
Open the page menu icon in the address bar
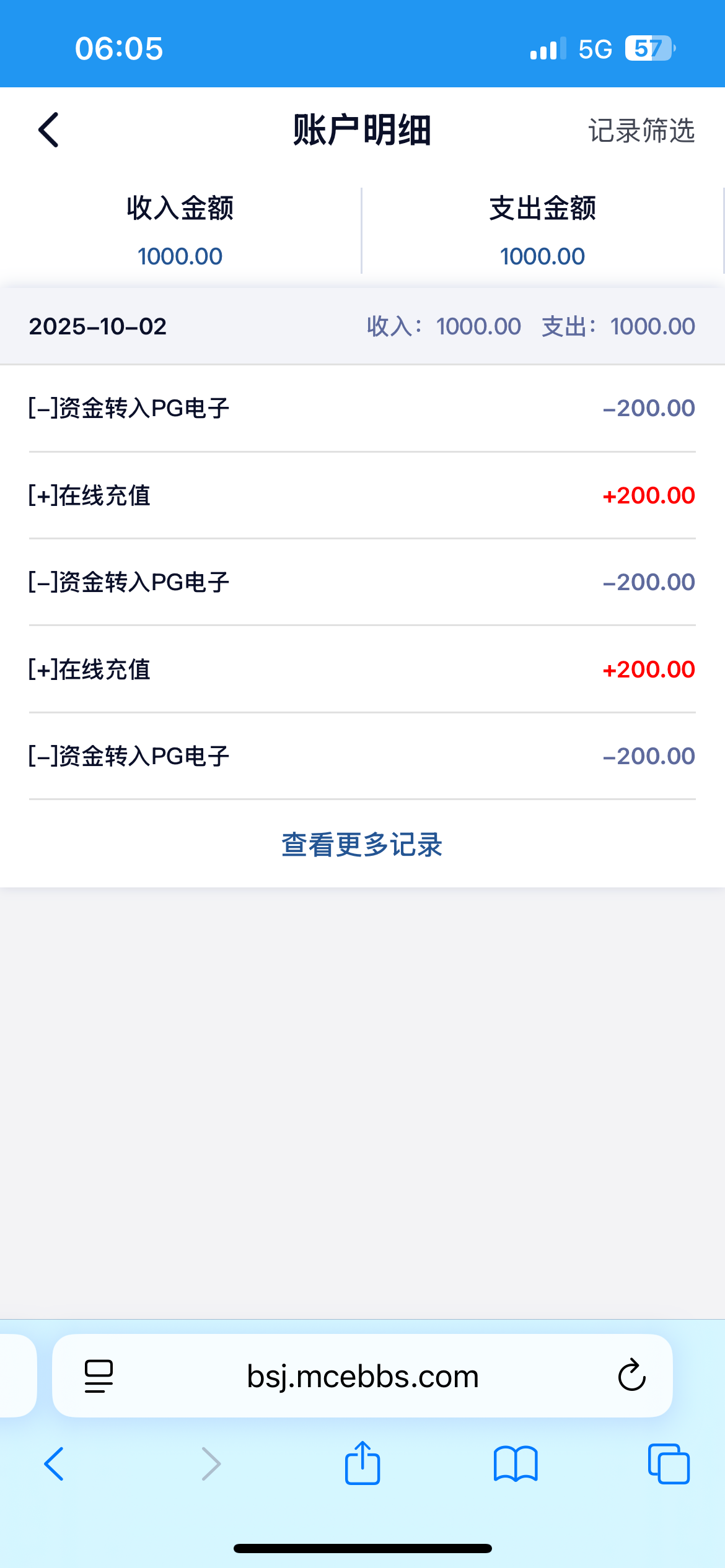pos(99,1376)
